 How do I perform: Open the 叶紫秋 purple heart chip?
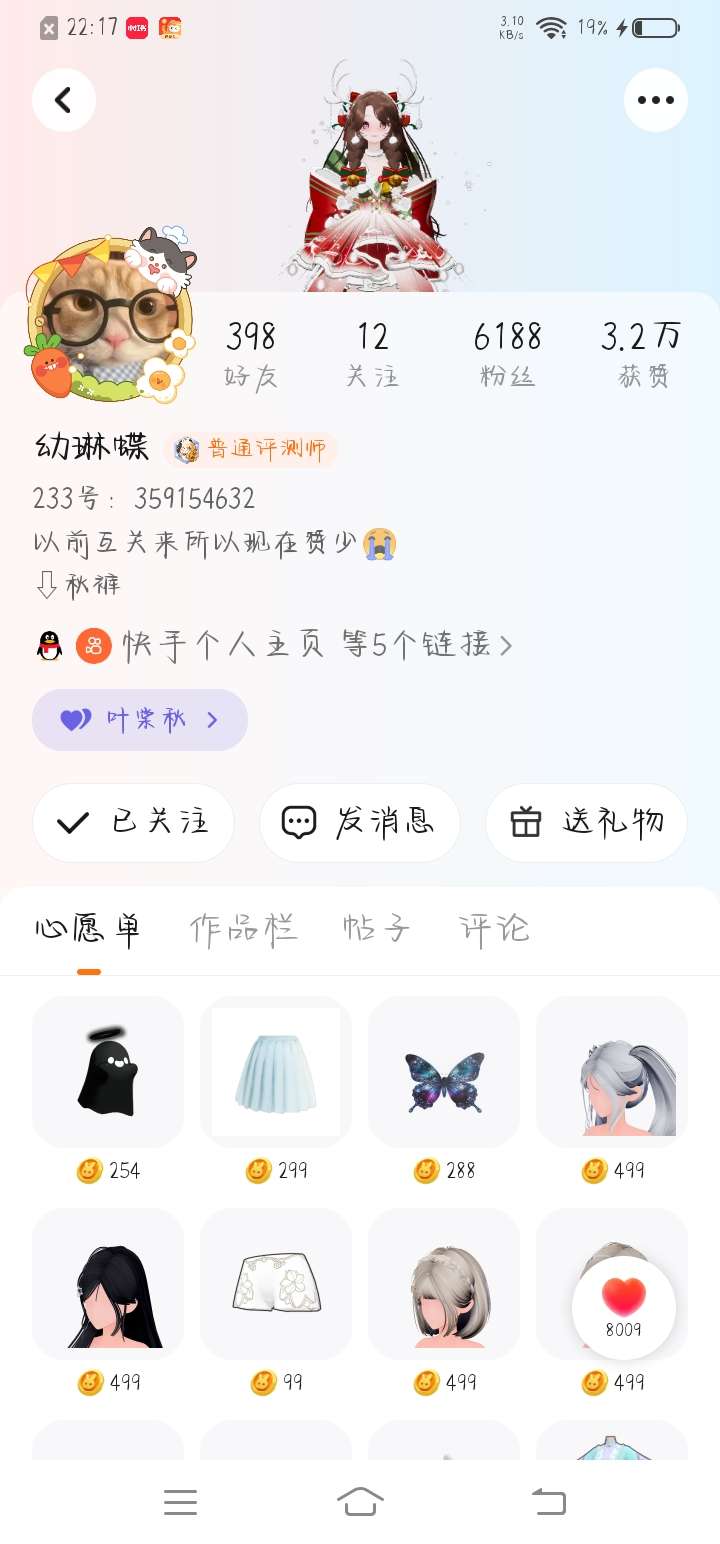[x=140, y=720]
